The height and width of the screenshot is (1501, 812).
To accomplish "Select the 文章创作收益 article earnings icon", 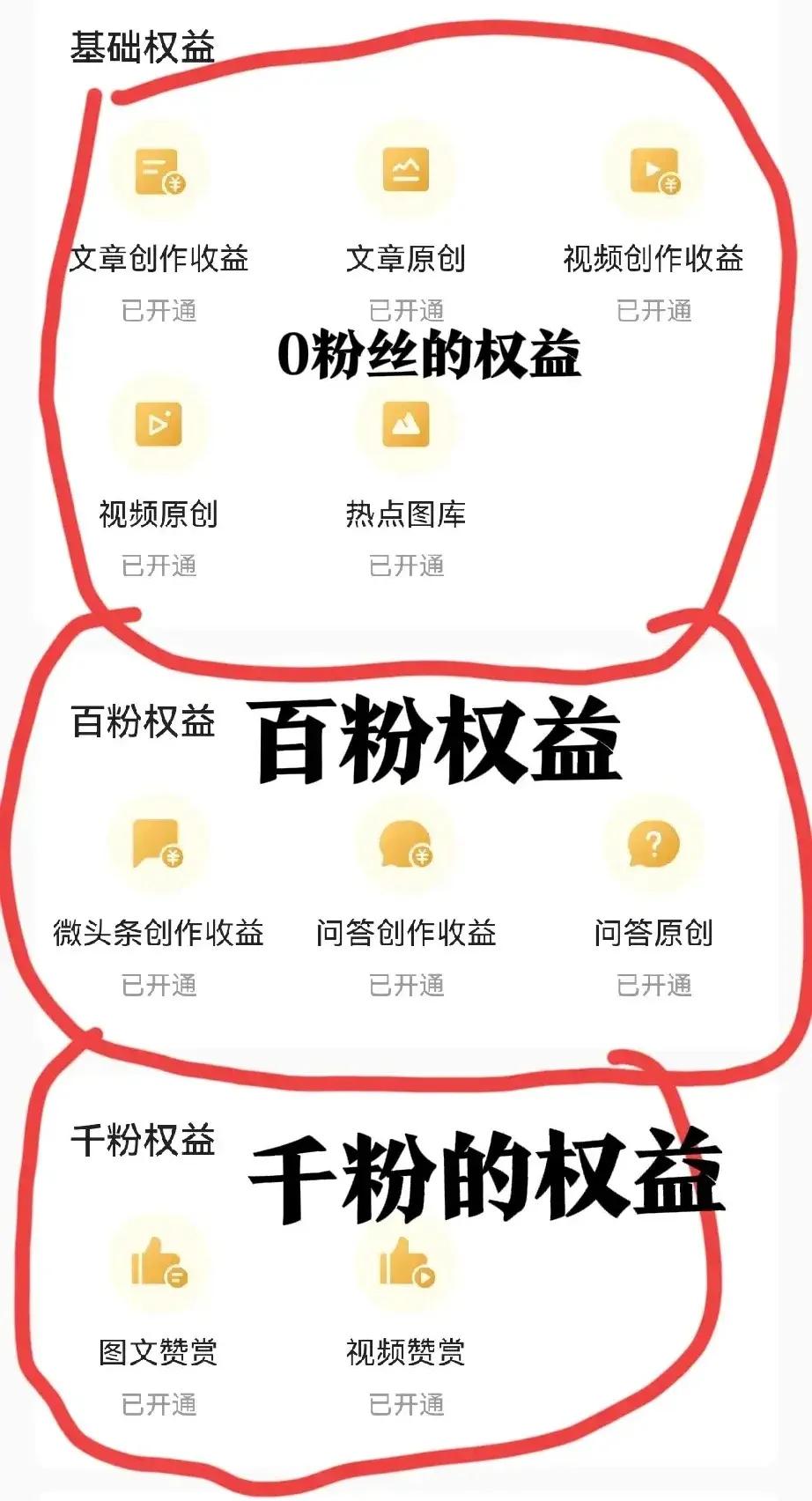I will [159, 172].
